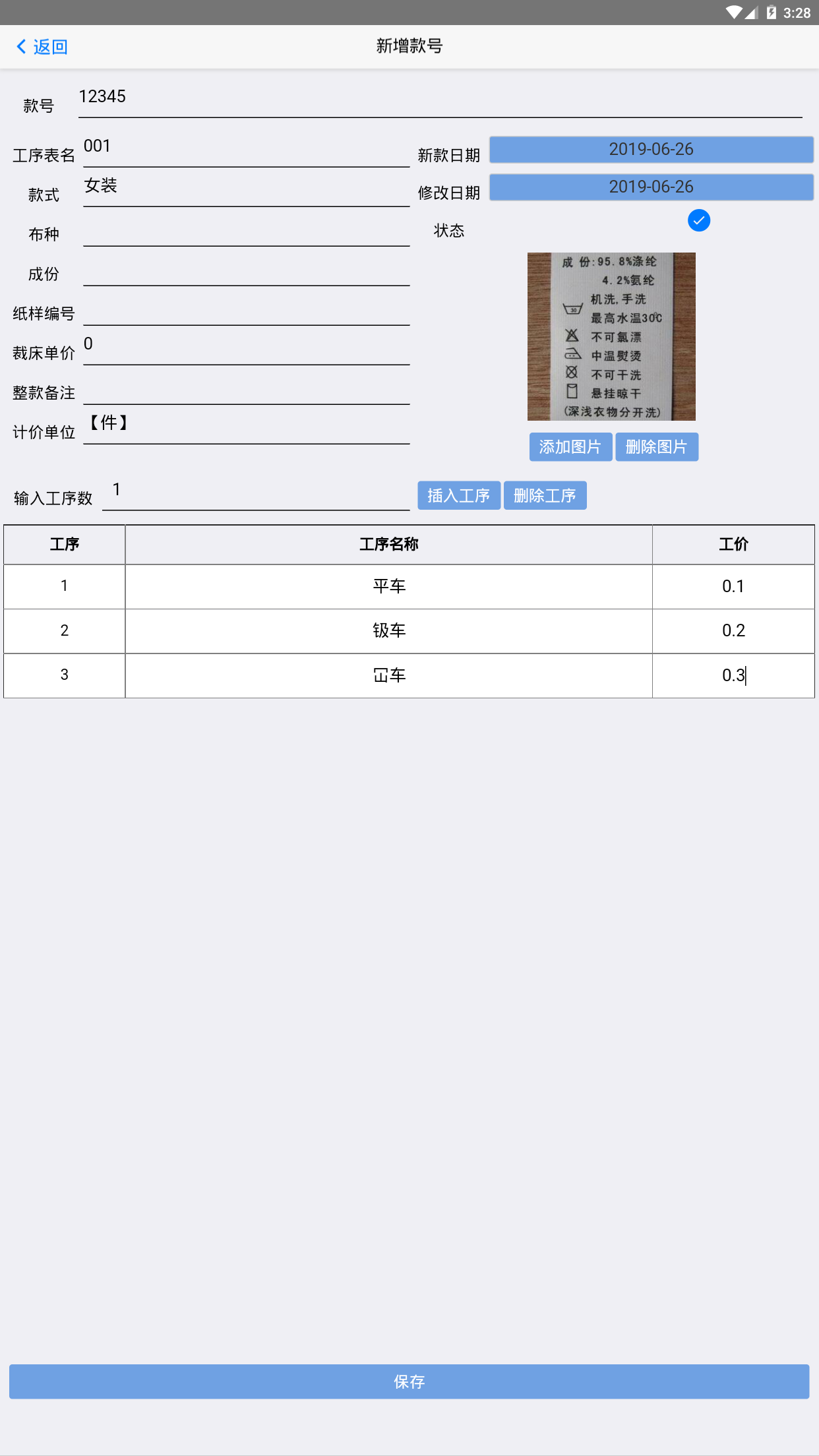
Task: Select the 输入工序数 field showing 1
Action: point(257,491)
